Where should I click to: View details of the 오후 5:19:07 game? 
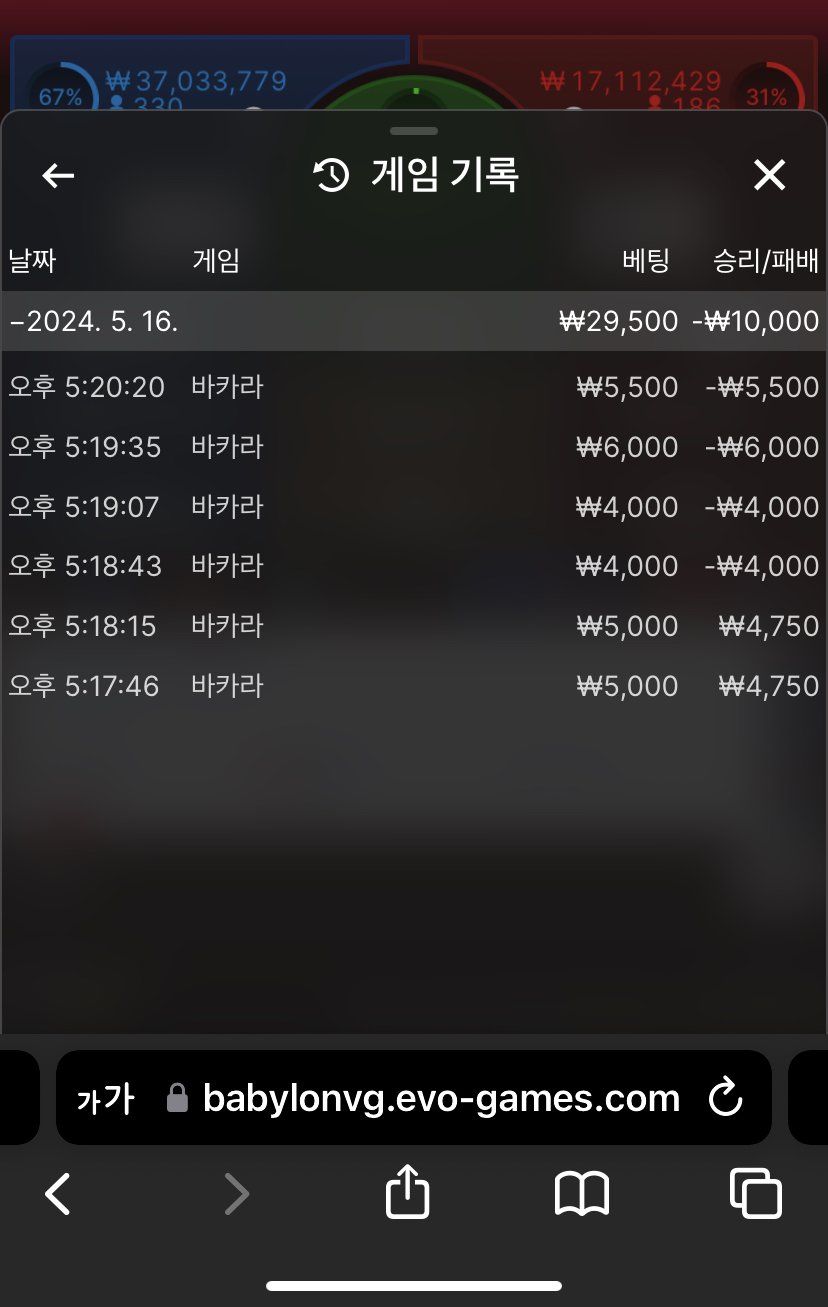tap(414, 507)
